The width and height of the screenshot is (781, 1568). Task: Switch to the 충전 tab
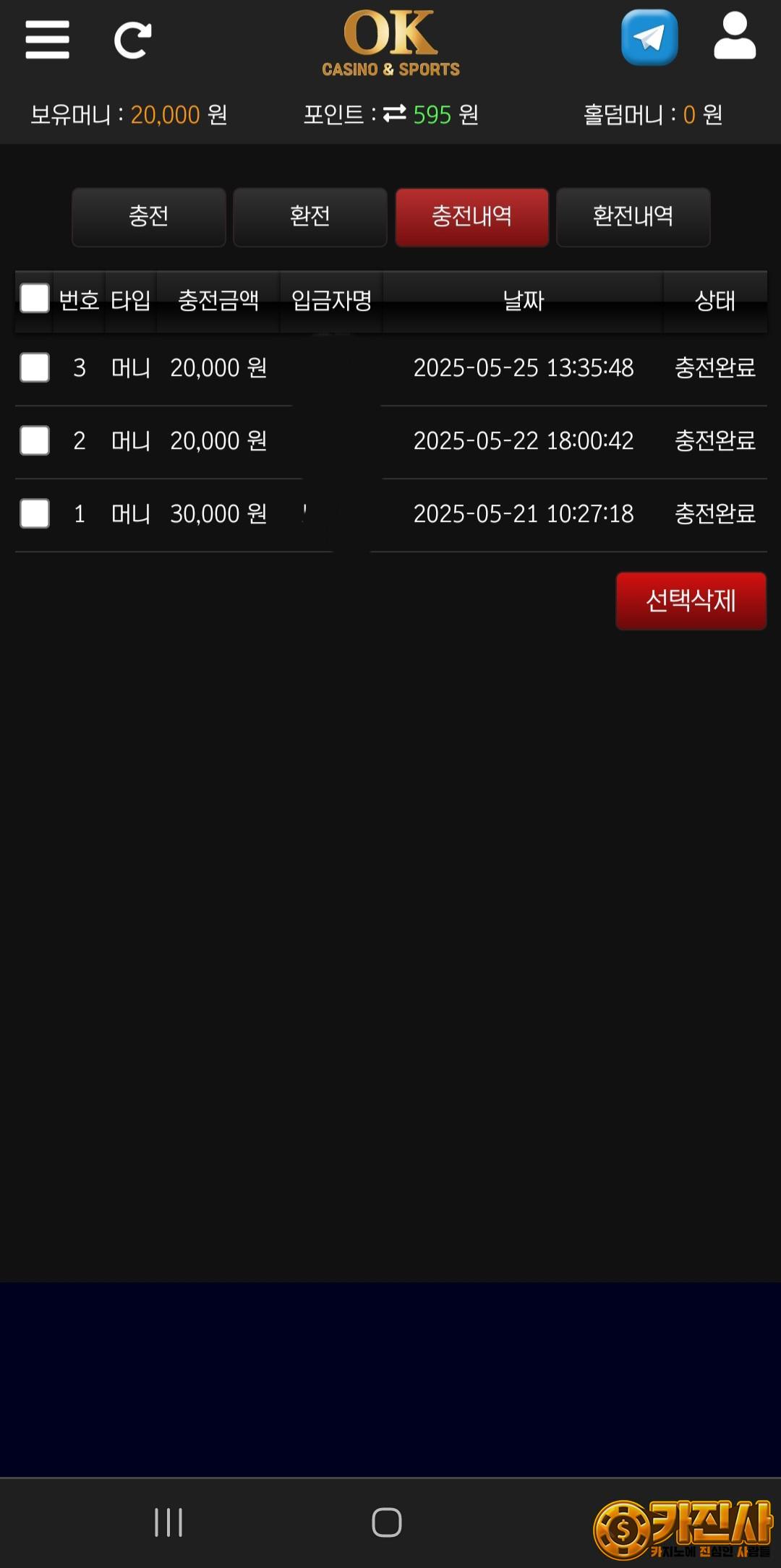(149, 217)
